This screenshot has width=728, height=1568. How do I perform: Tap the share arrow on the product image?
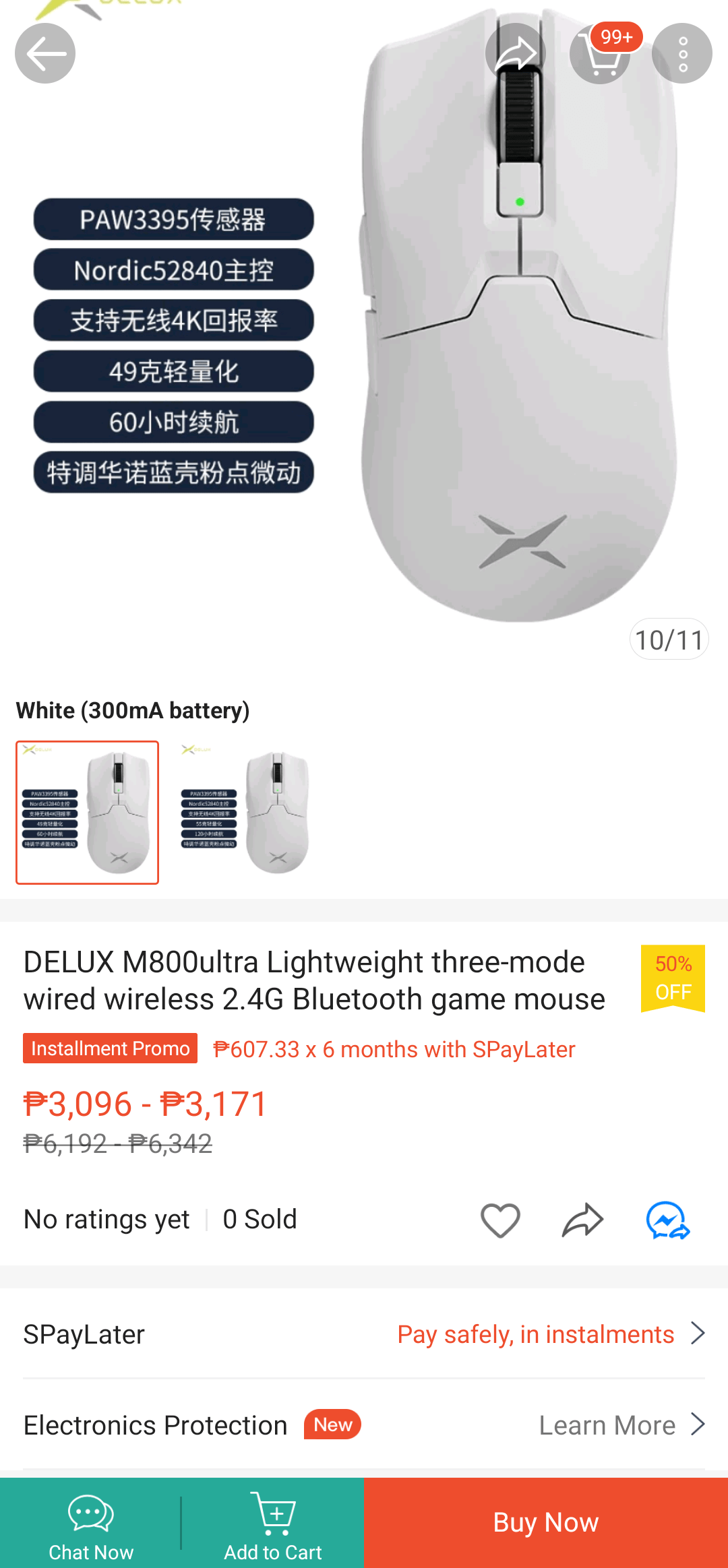click(516, 53)
